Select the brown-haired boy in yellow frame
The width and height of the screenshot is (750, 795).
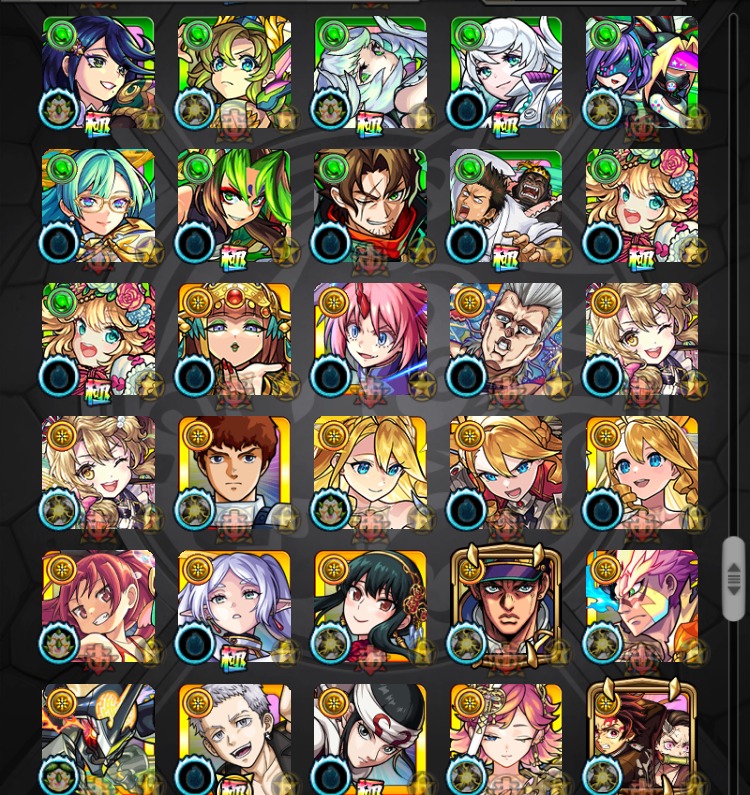click(234, 473)
